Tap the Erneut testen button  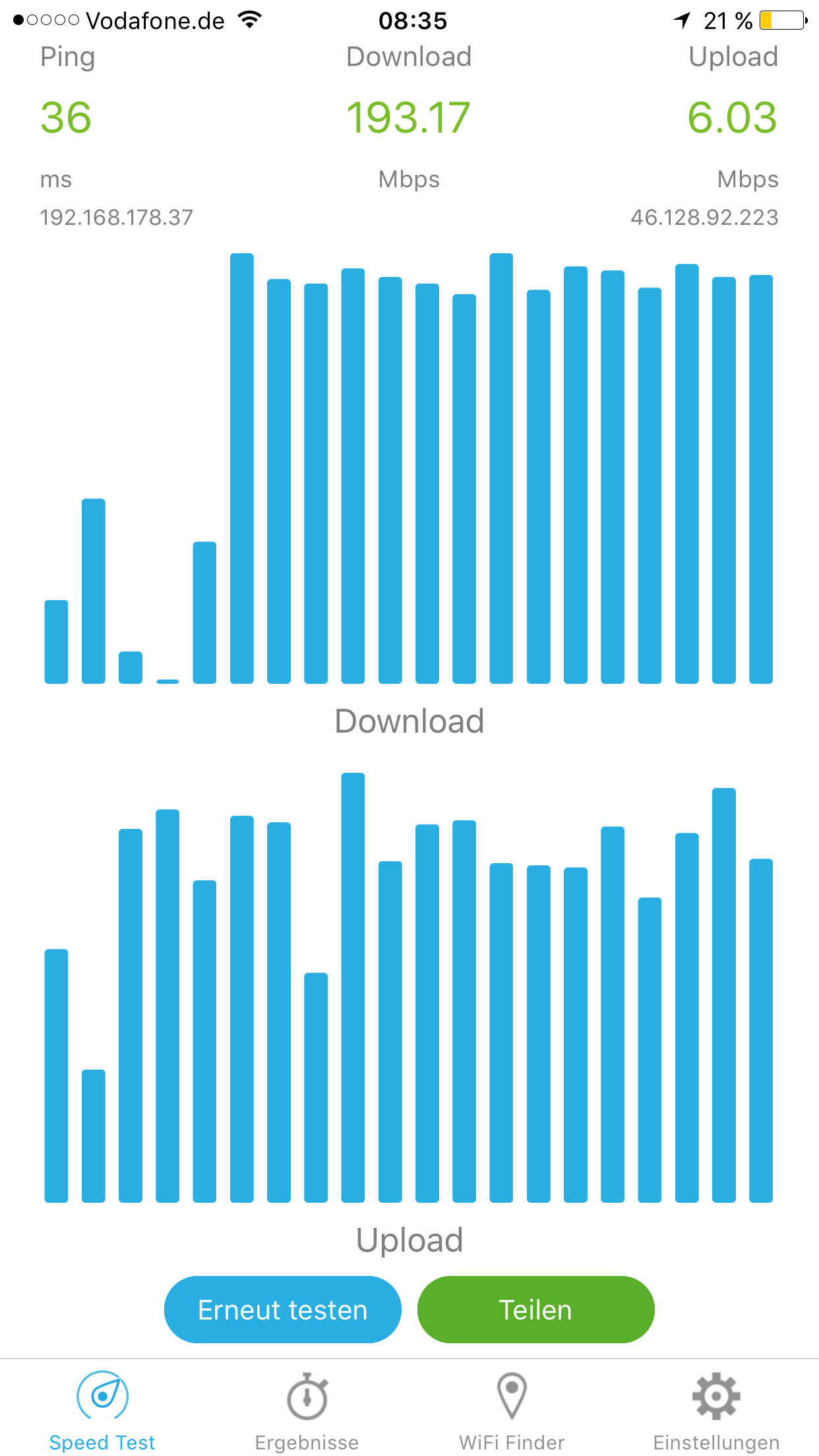pos(283,1310)
